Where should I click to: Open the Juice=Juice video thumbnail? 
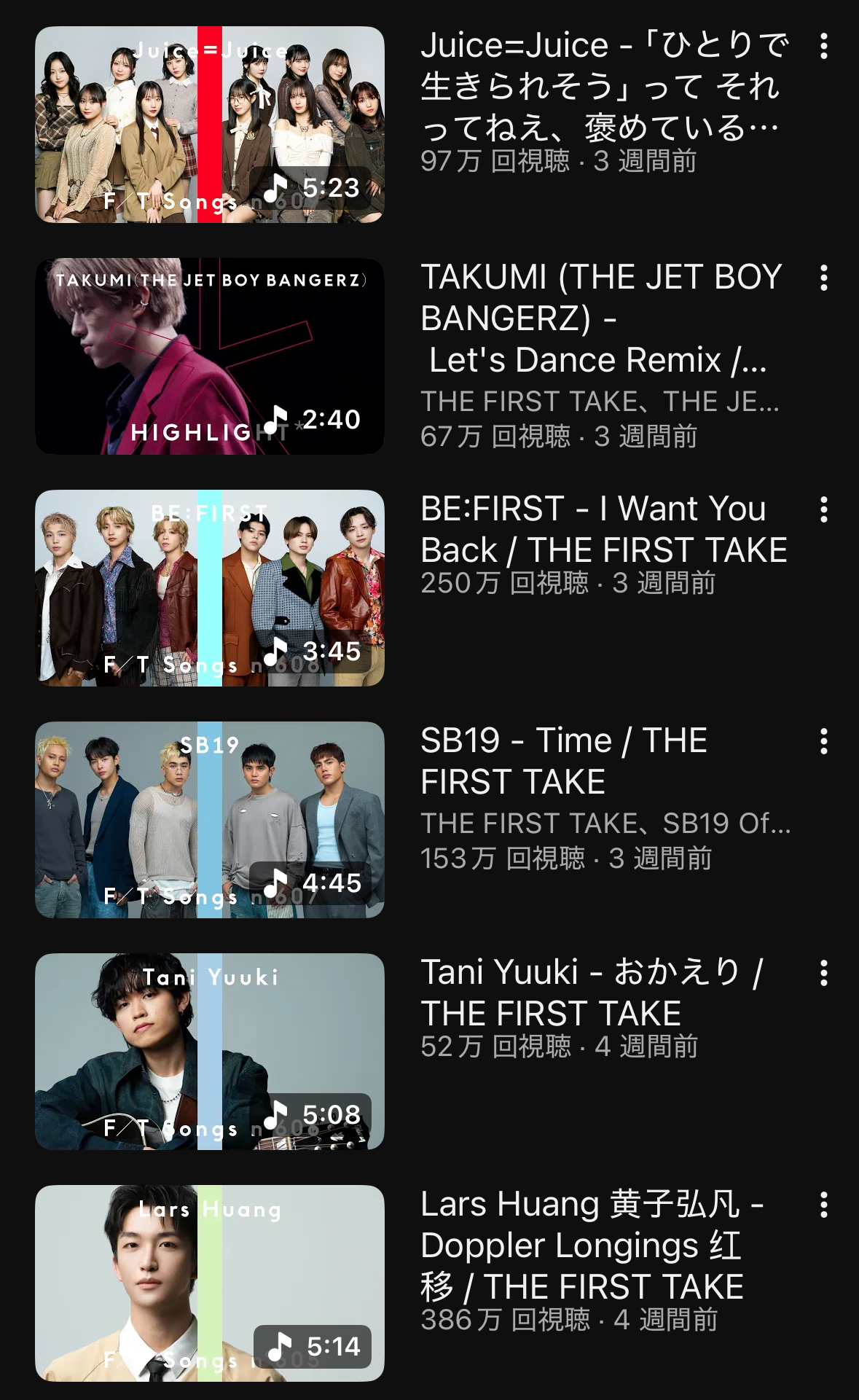click(x=210, y=125)
